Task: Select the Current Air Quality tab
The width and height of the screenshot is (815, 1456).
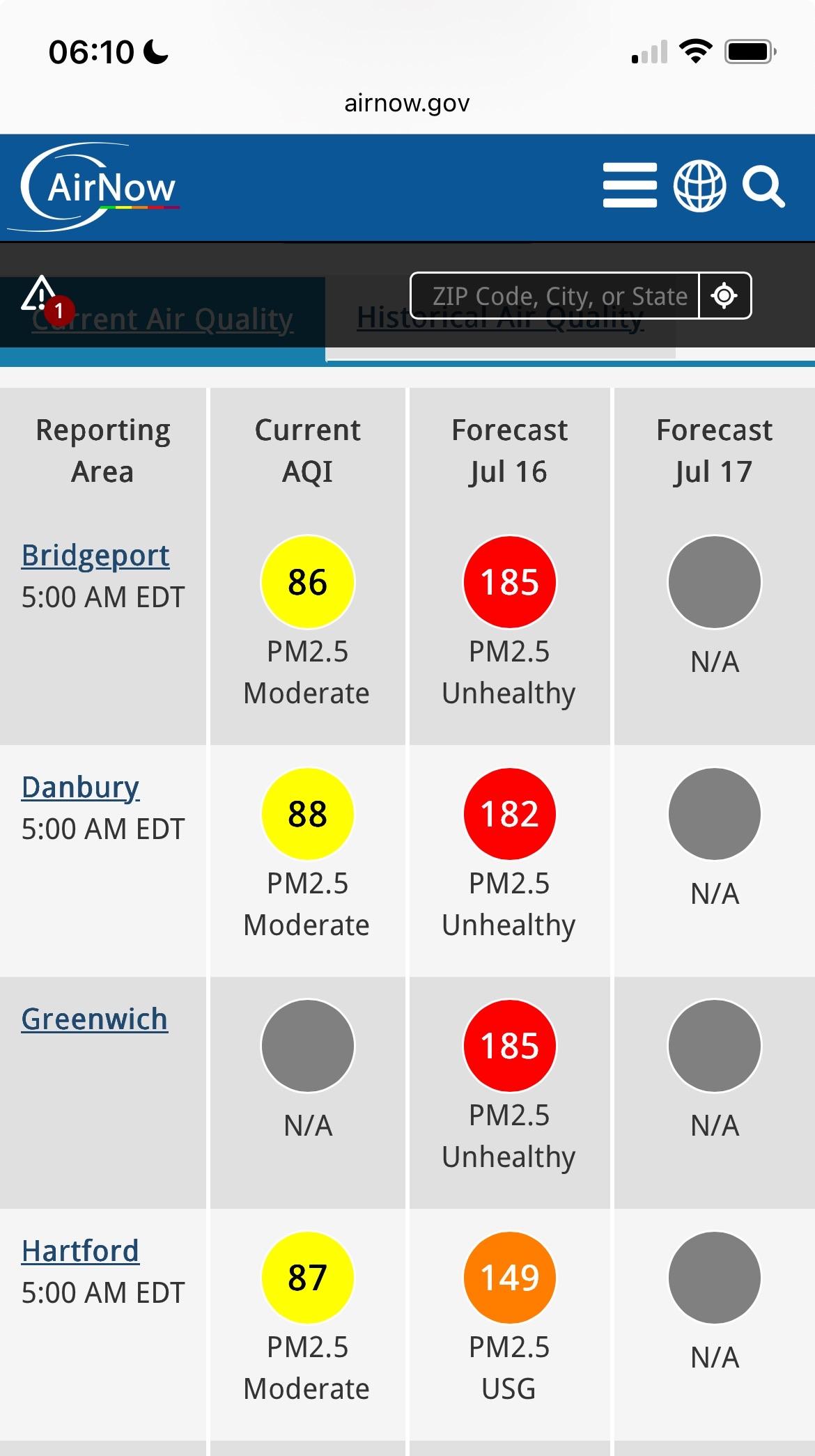Action: pos(162,320)
